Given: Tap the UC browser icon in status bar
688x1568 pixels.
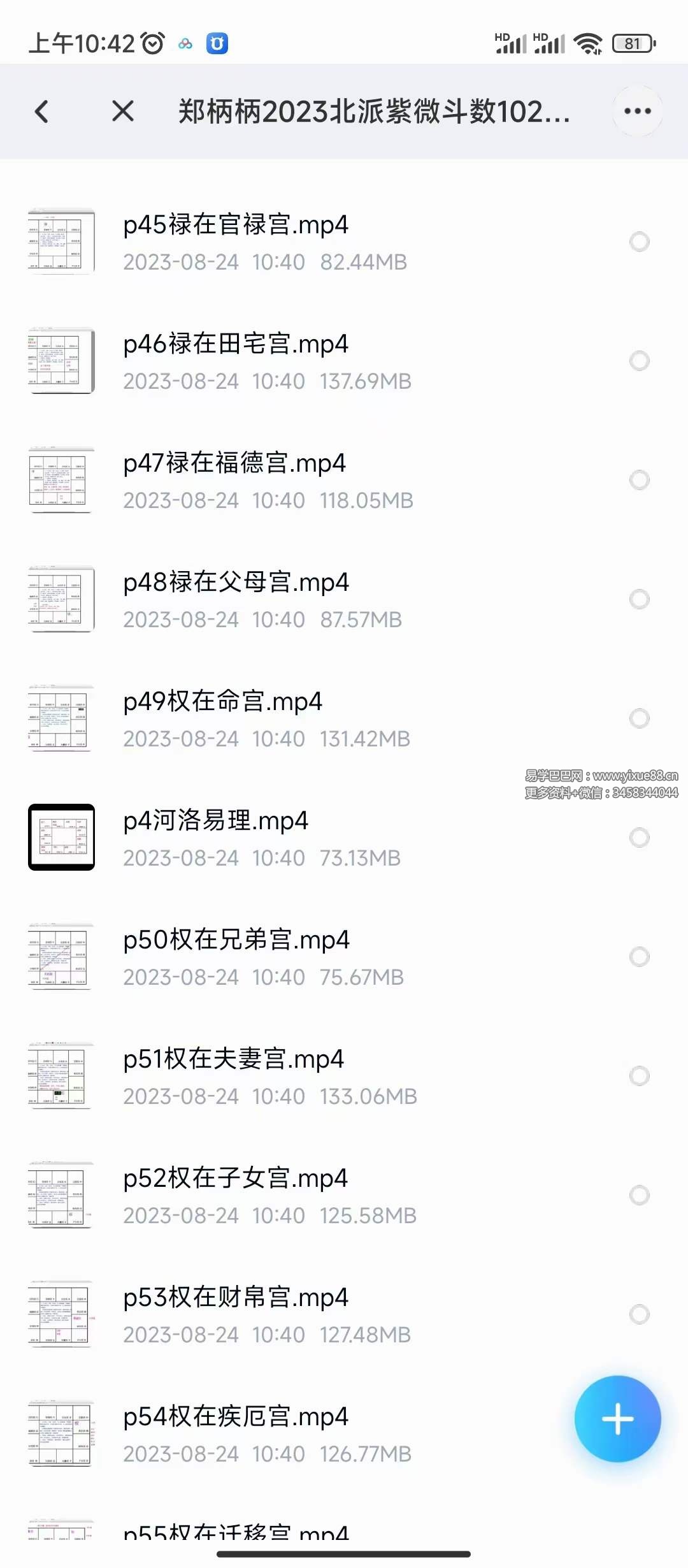Looking at the screenshot, I should click(x=217, y=43).
